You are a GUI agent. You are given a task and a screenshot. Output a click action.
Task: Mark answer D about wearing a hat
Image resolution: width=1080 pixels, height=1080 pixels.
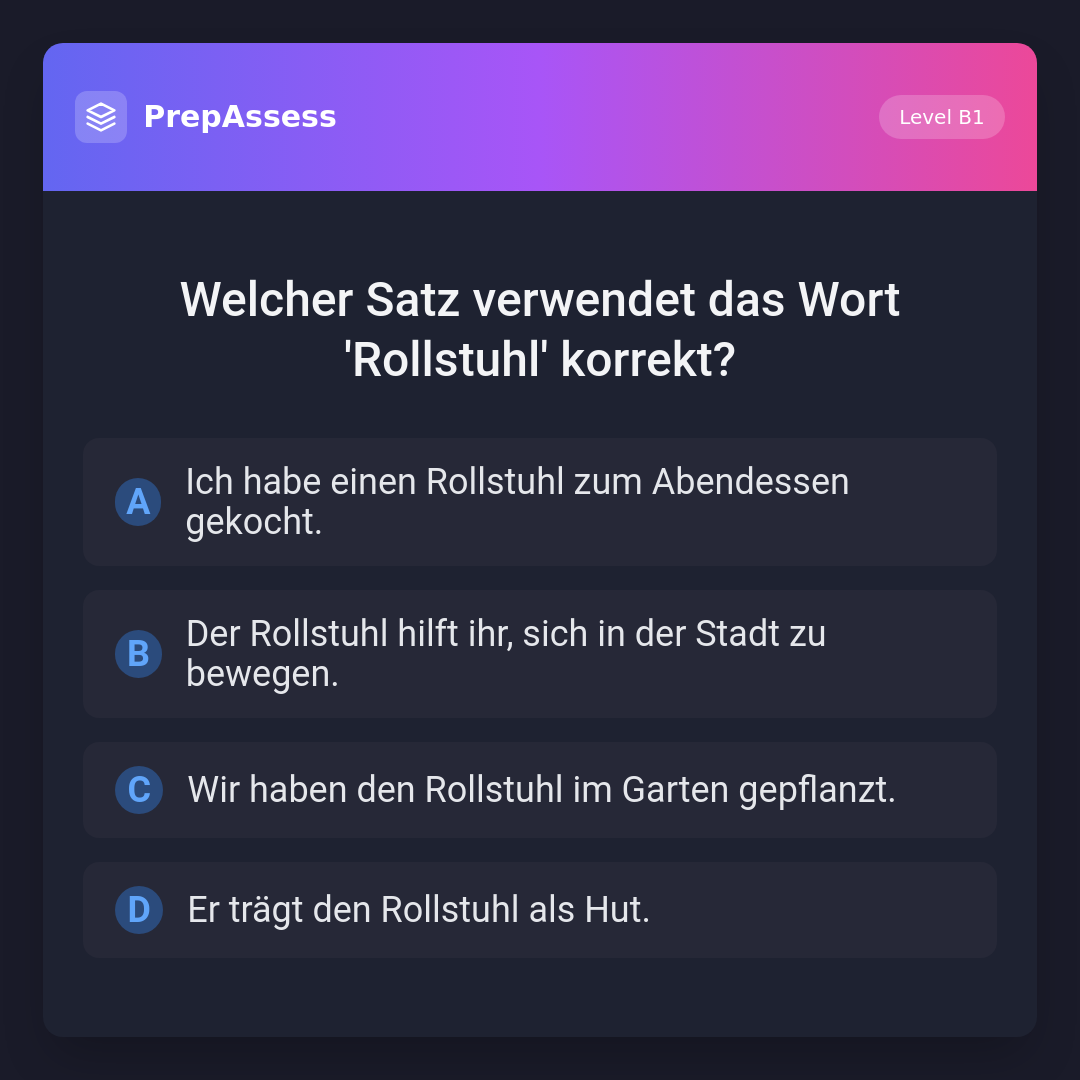(539, 910)
